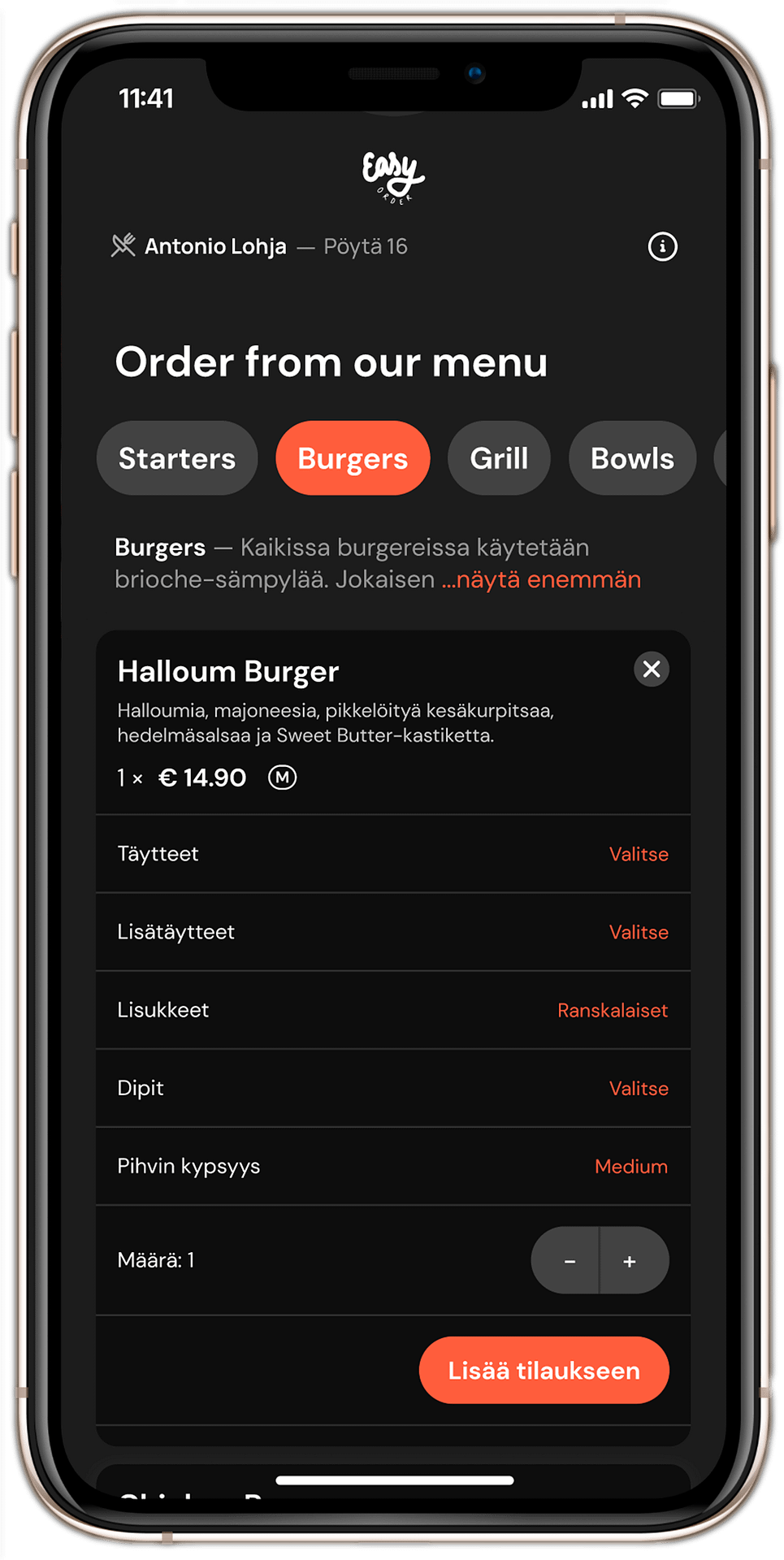Change Pihvin kypsyys from Medium
This screenshot has width=784, height=1560.
(x=630, y=1166)
